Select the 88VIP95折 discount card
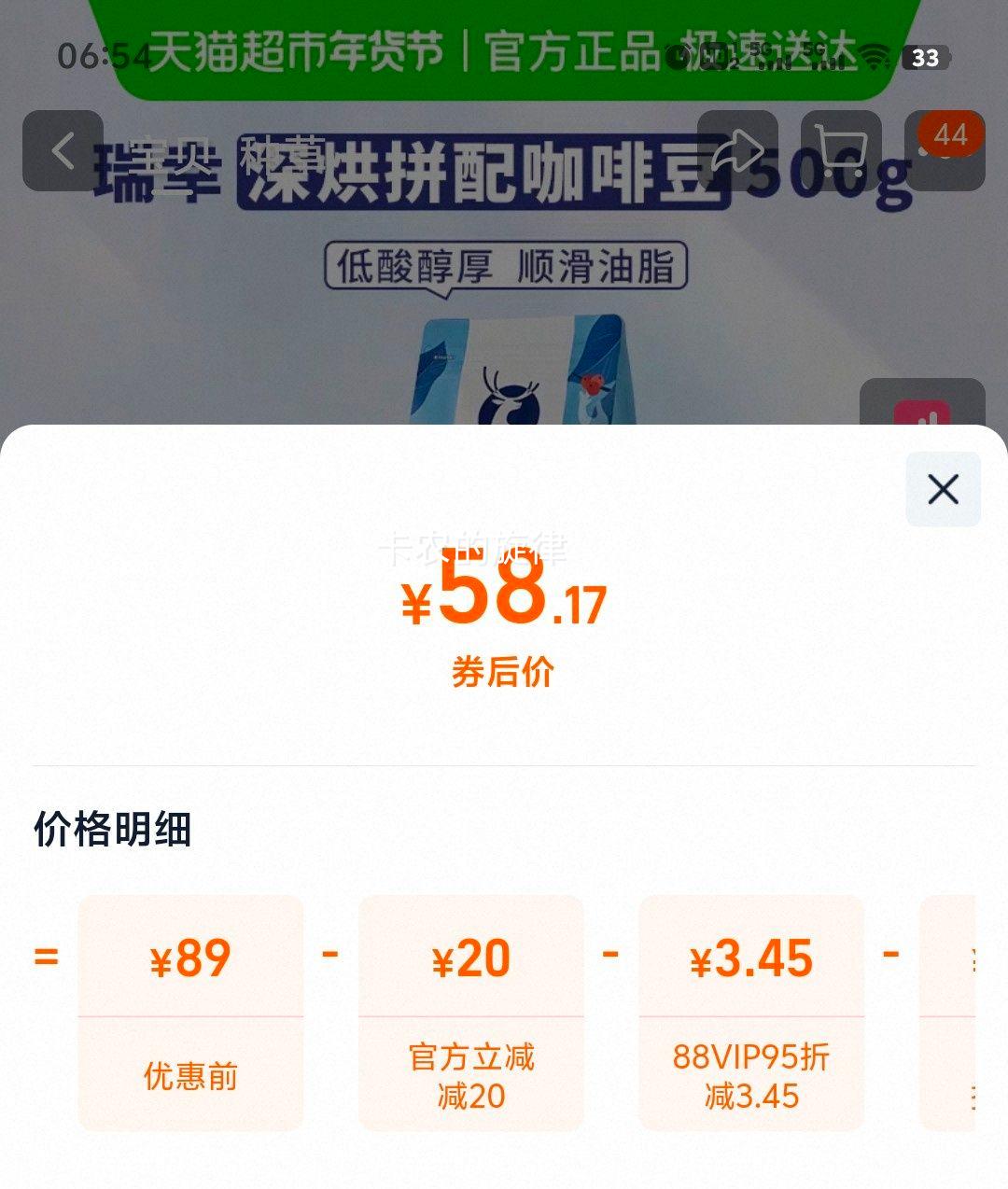The height and width of the screenshot is (1189, 1008). point(749,1014)
